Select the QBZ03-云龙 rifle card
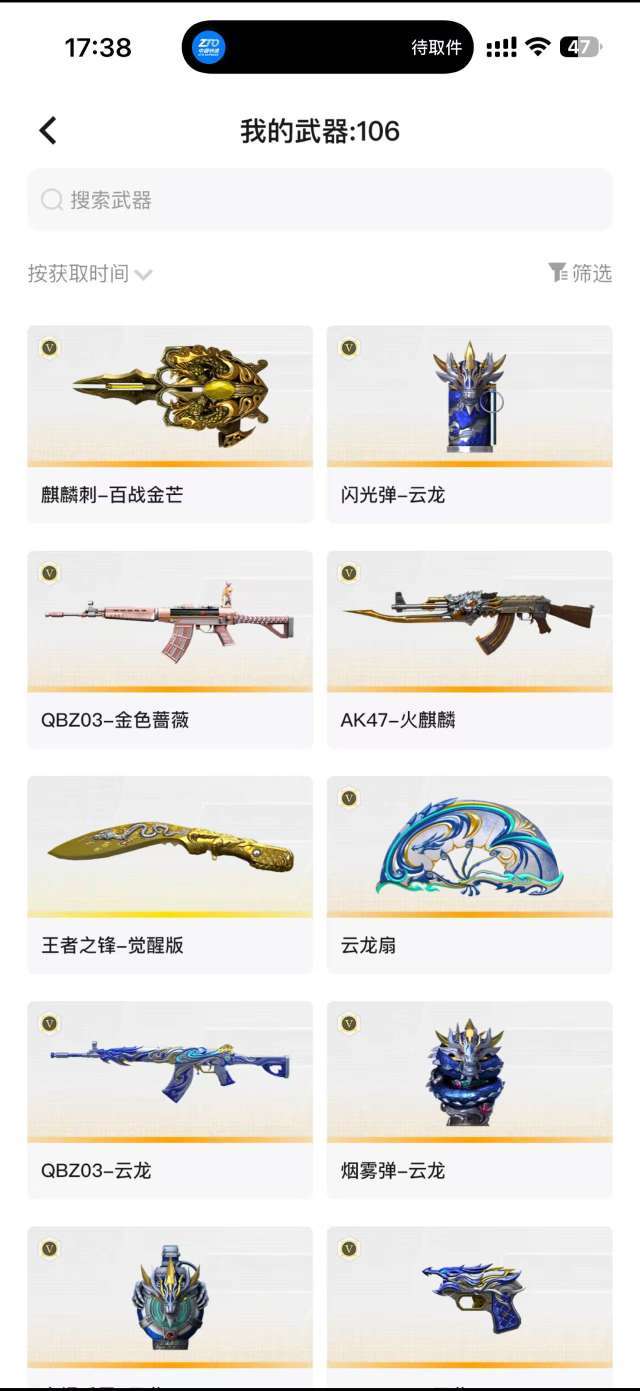This screenshot has height=1391, width=640. [170, 1100]
